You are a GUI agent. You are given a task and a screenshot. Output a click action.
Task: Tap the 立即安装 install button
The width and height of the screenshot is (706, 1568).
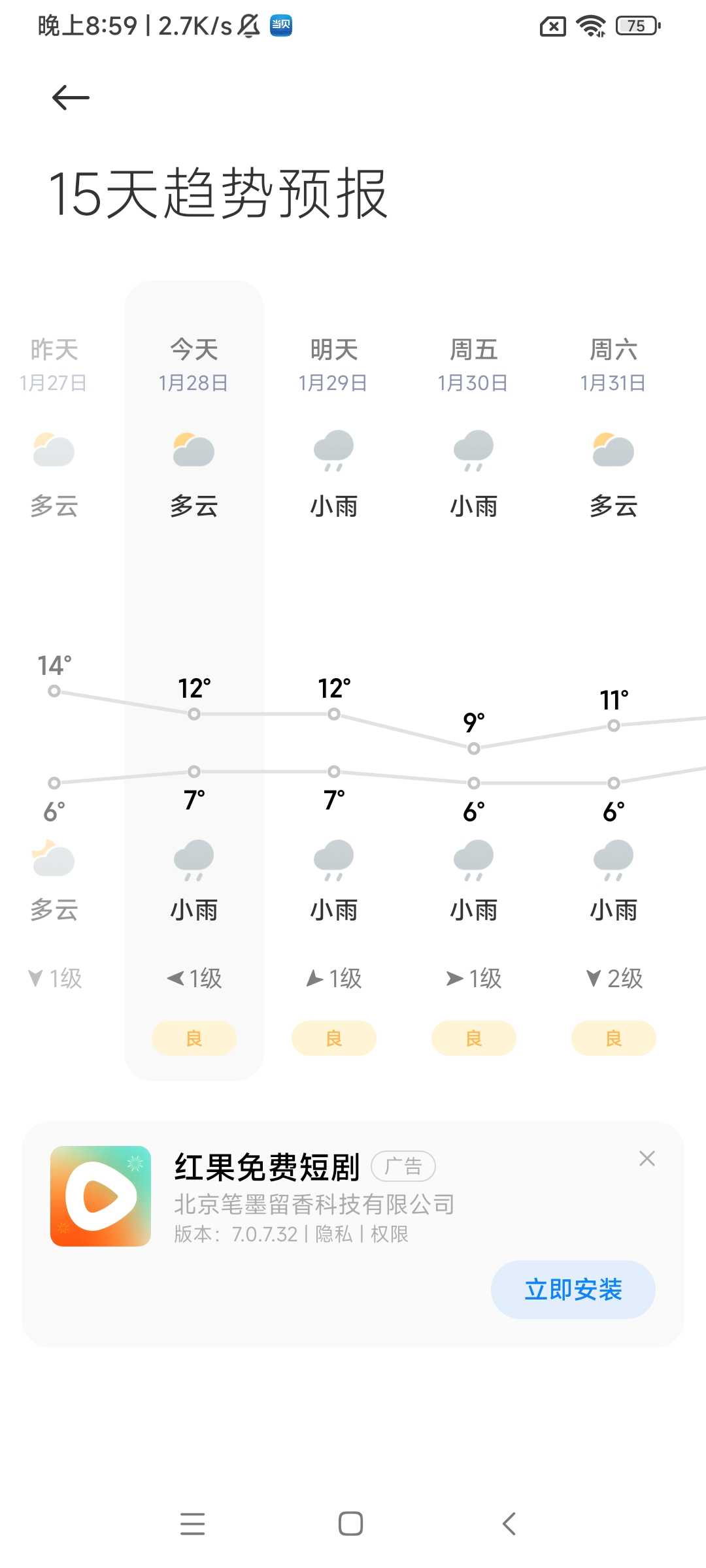tap(573, 1289)
